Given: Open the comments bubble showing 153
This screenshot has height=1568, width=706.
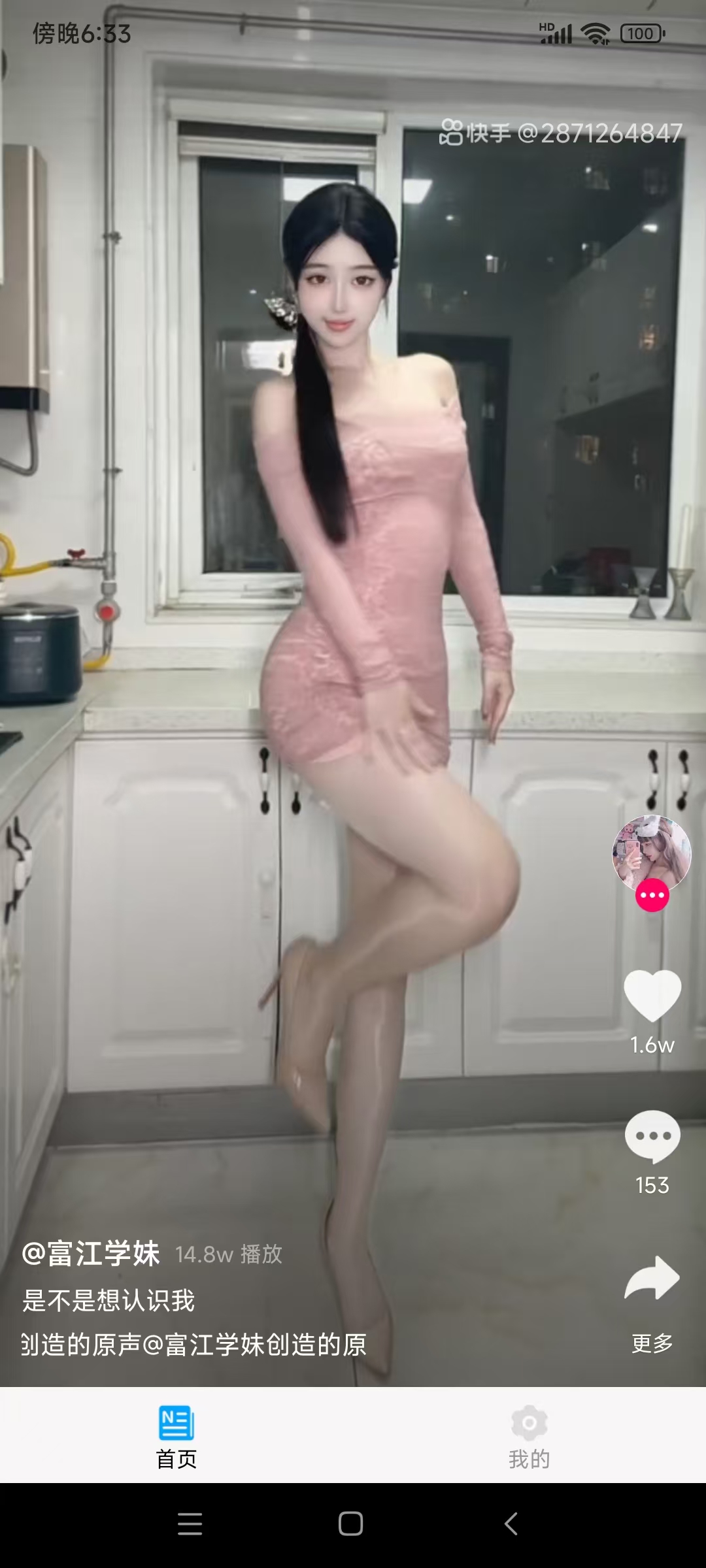Looking at the screenshot, I should [x=652, y=1136].
